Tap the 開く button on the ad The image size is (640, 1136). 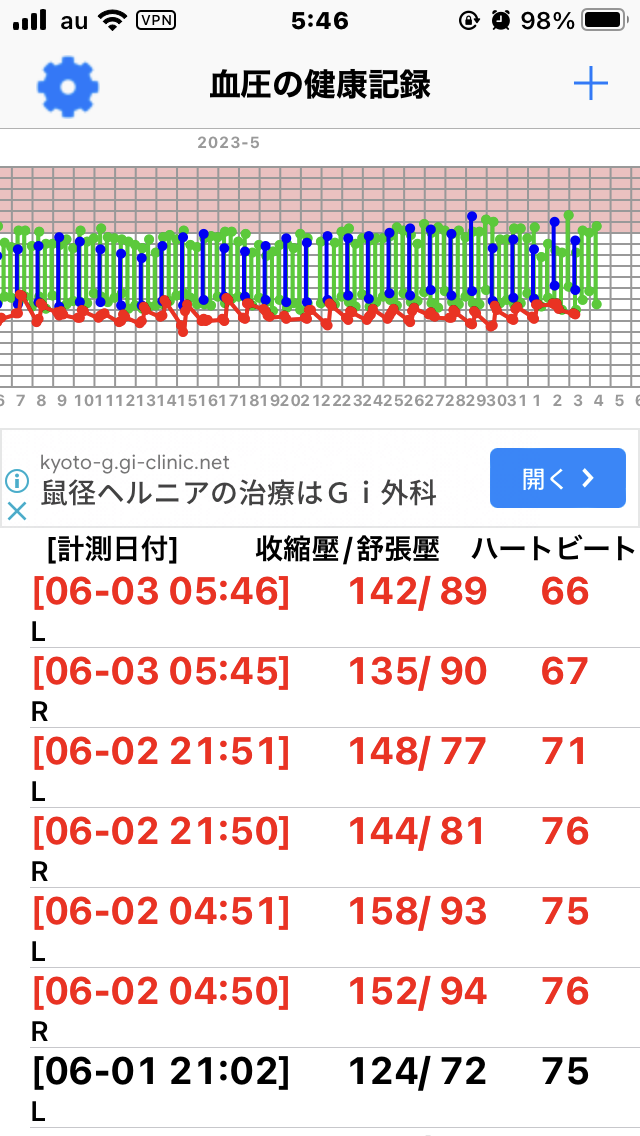[557, 478]
